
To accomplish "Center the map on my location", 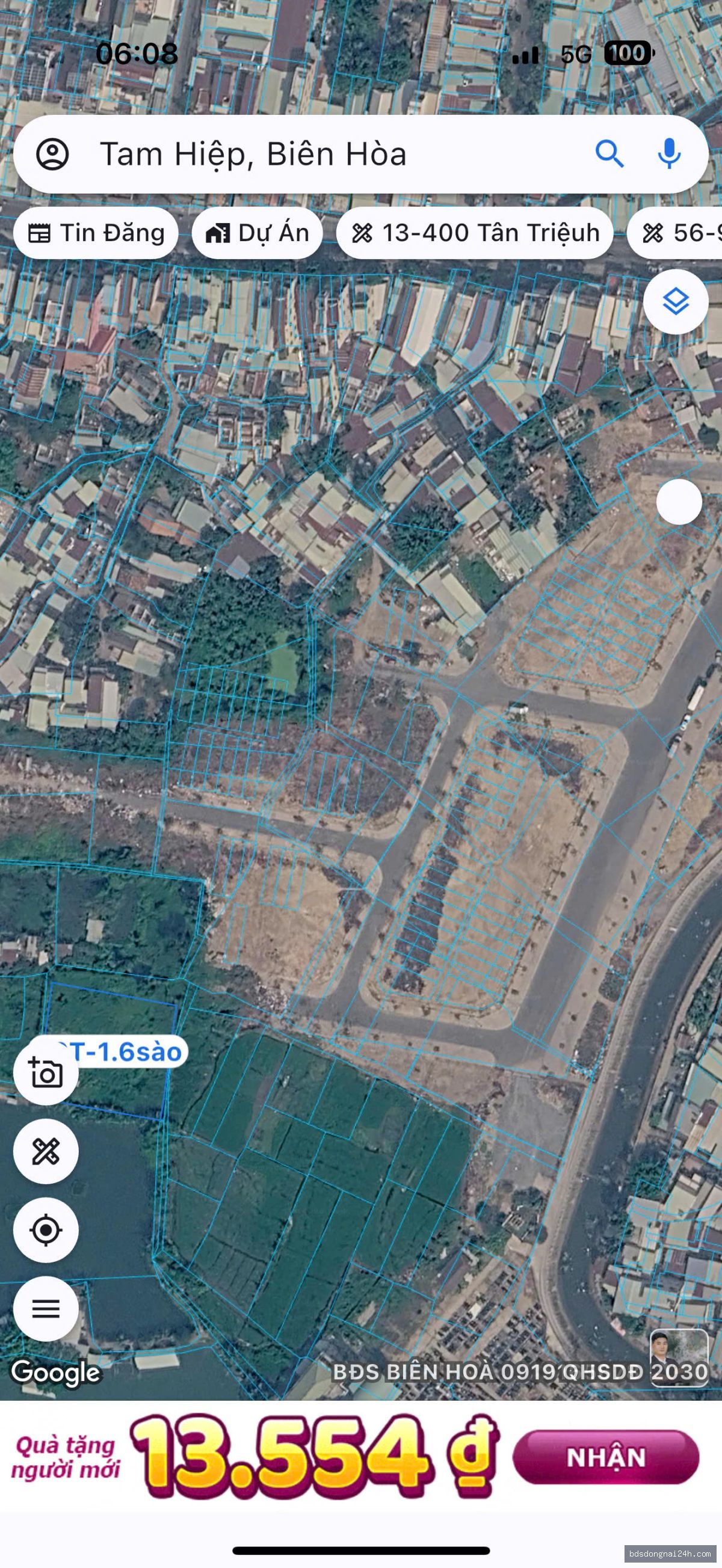I will (x=46, y=1230).
